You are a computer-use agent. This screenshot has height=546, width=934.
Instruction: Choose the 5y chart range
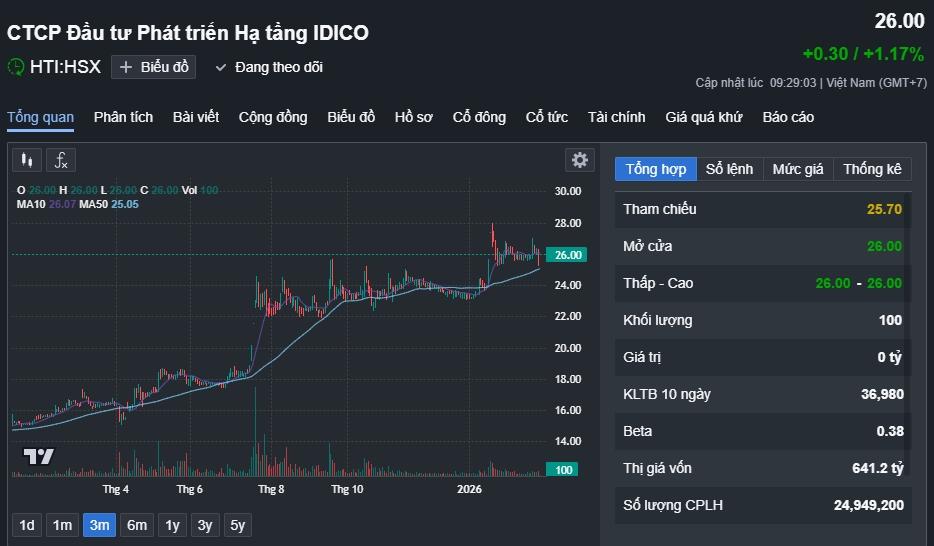pos(237,525)
